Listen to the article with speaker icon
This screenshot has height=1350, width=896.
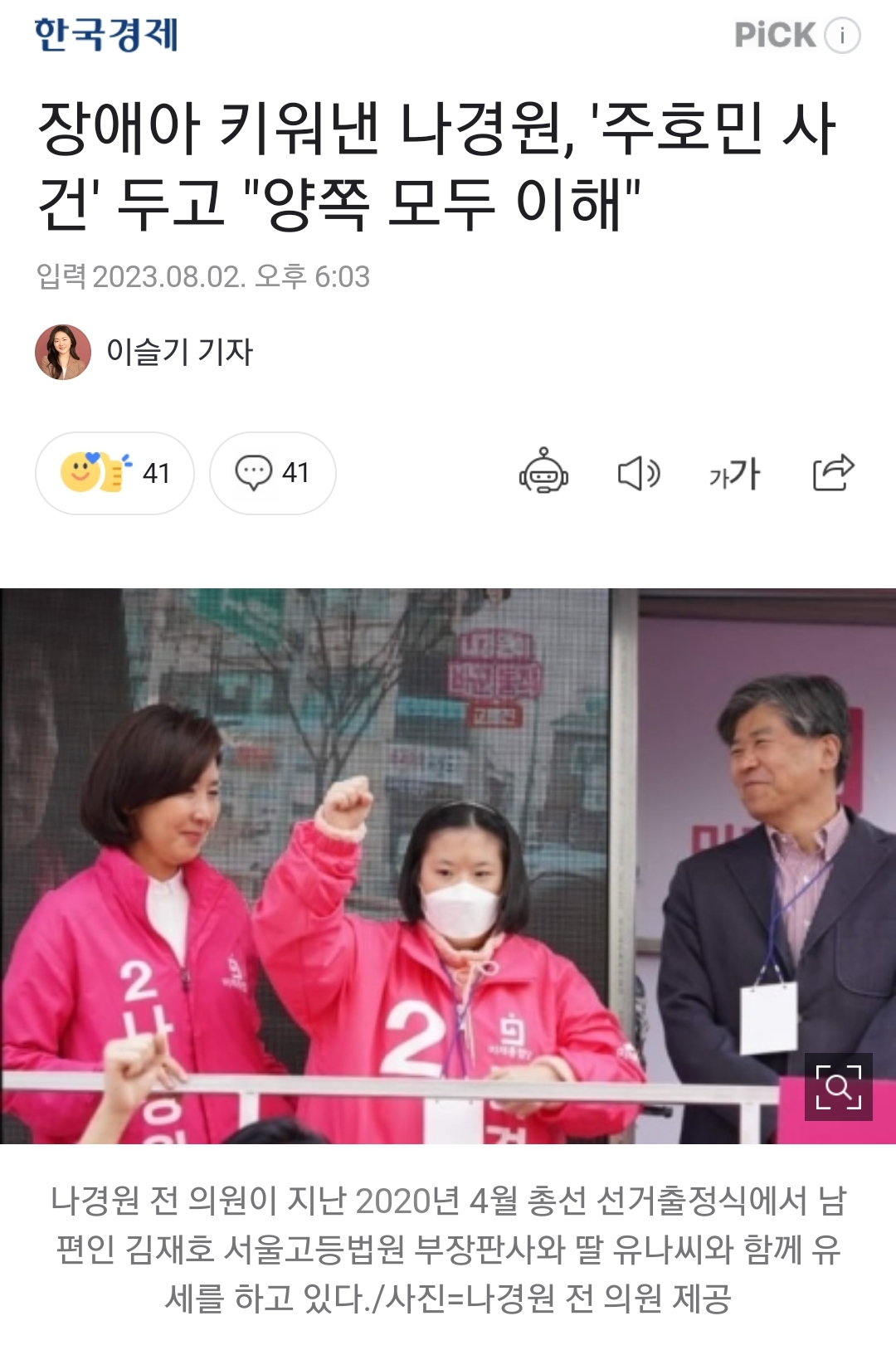click(639, 473)
